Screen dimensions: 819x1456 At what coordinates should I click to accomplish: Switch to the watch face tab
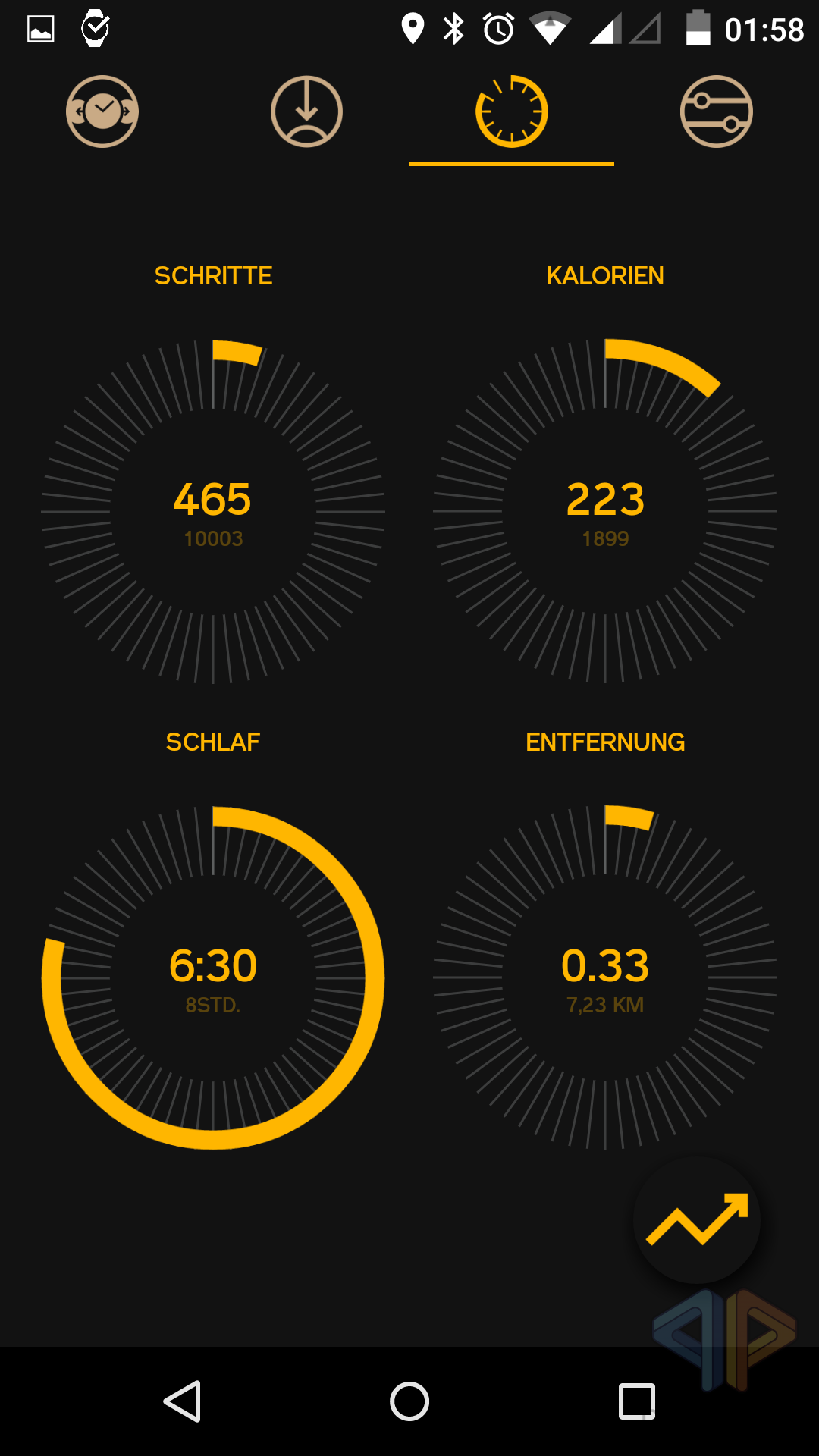click(102, 111)
